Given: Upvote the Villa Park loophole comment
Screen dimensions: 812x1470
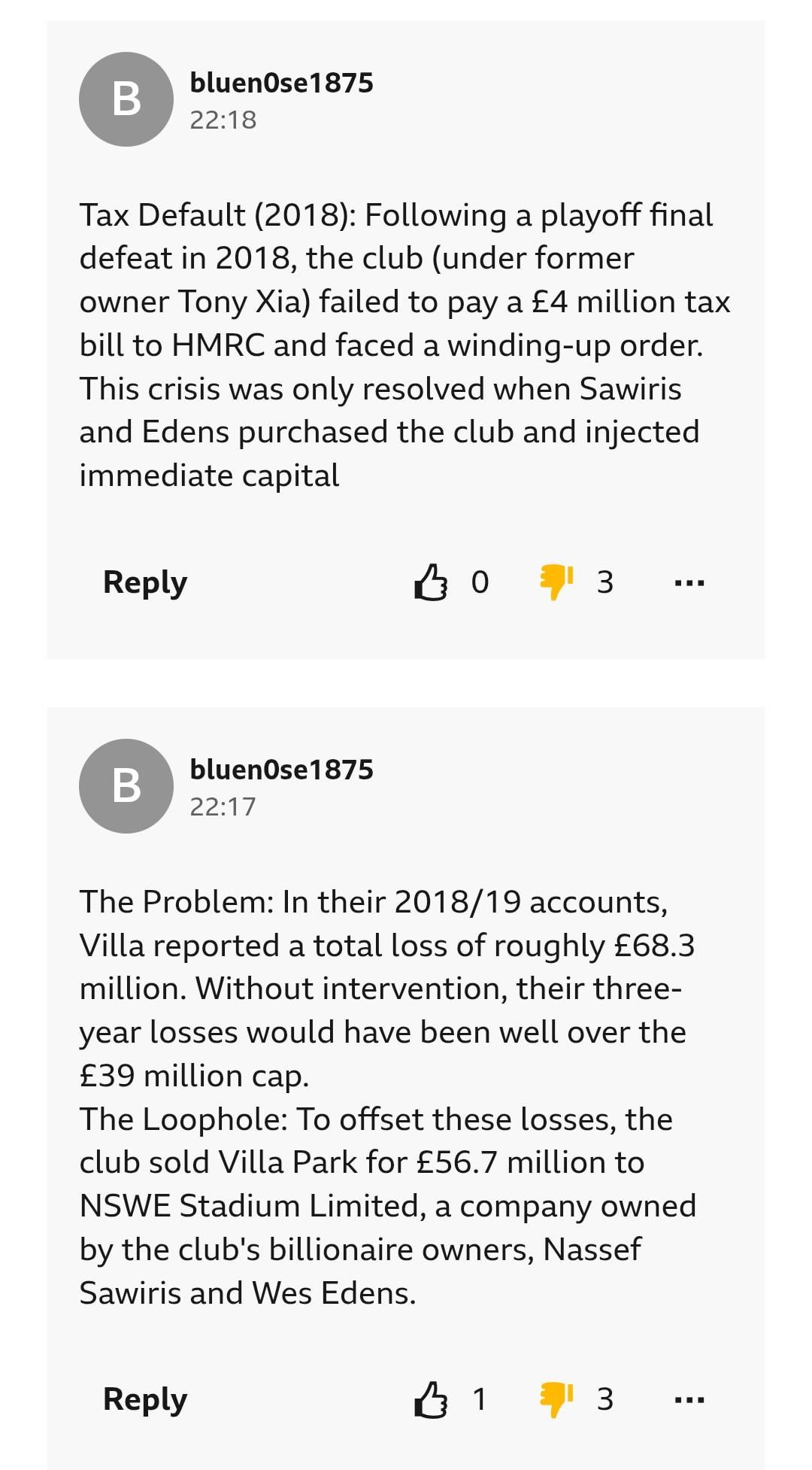Looking at the screenshot, I should pos(431,1399).
